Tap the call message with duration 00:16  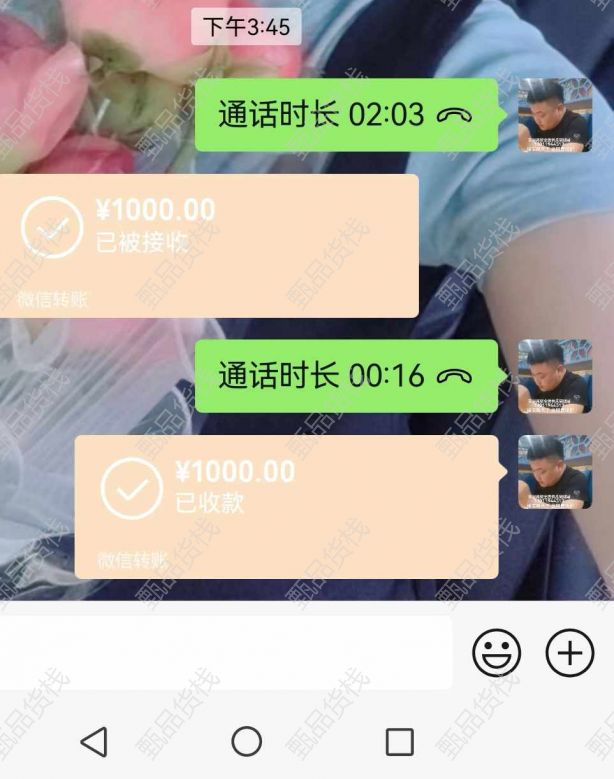tap(345, 376)
